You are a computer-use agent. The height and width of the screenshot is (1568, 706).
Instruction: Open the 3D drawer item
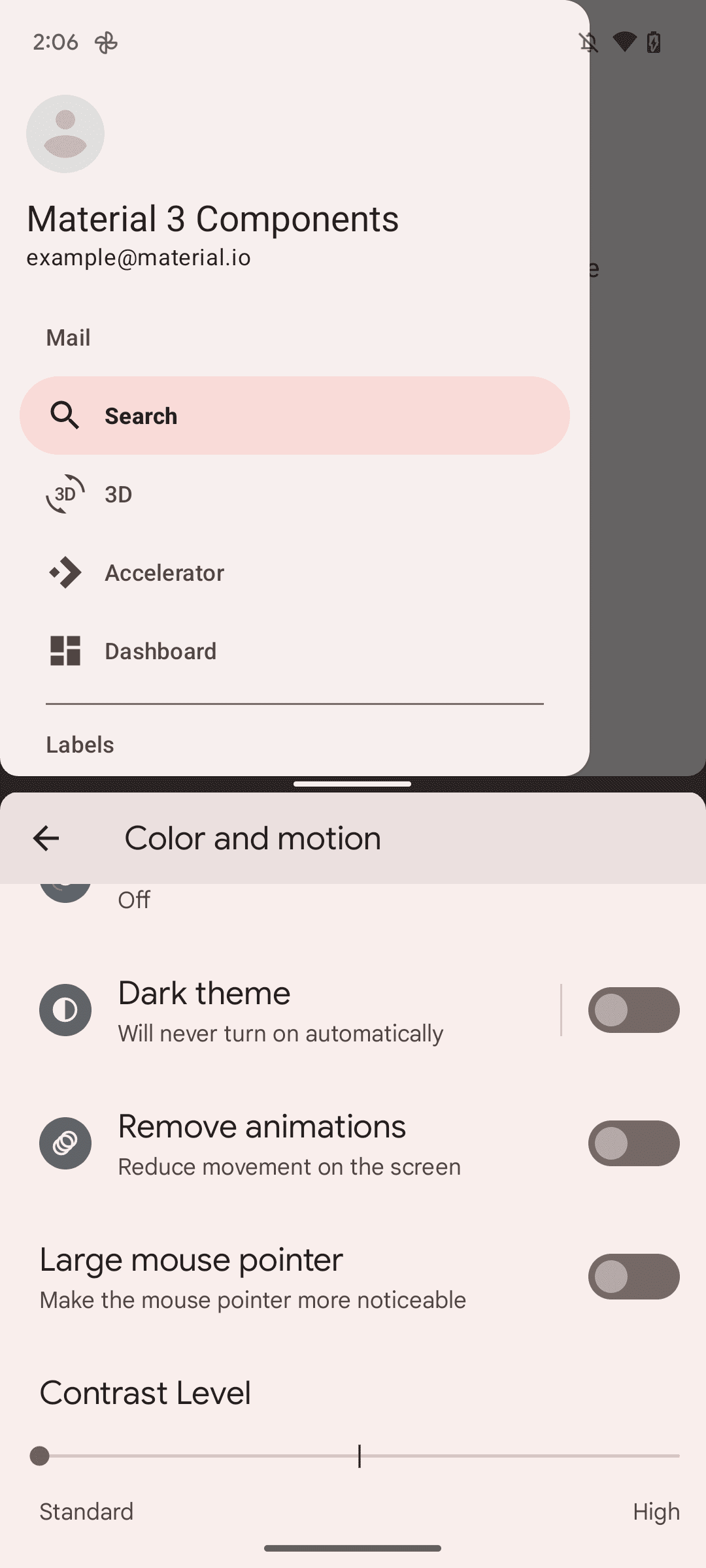point(294,494)
